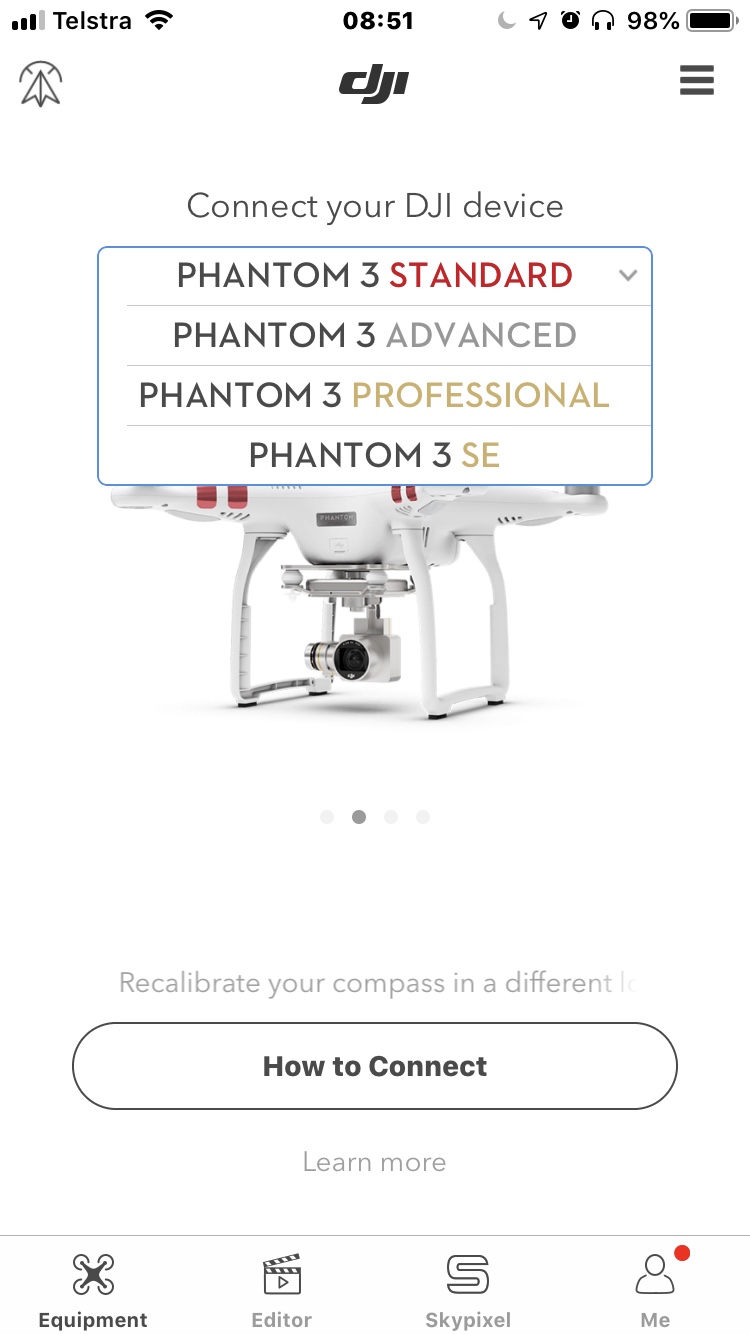Image resolution: width=750 pixels, height=1334 pixels.
Task: Select Phantom 3 Standard from the list
Action: [x=375, y=275]
